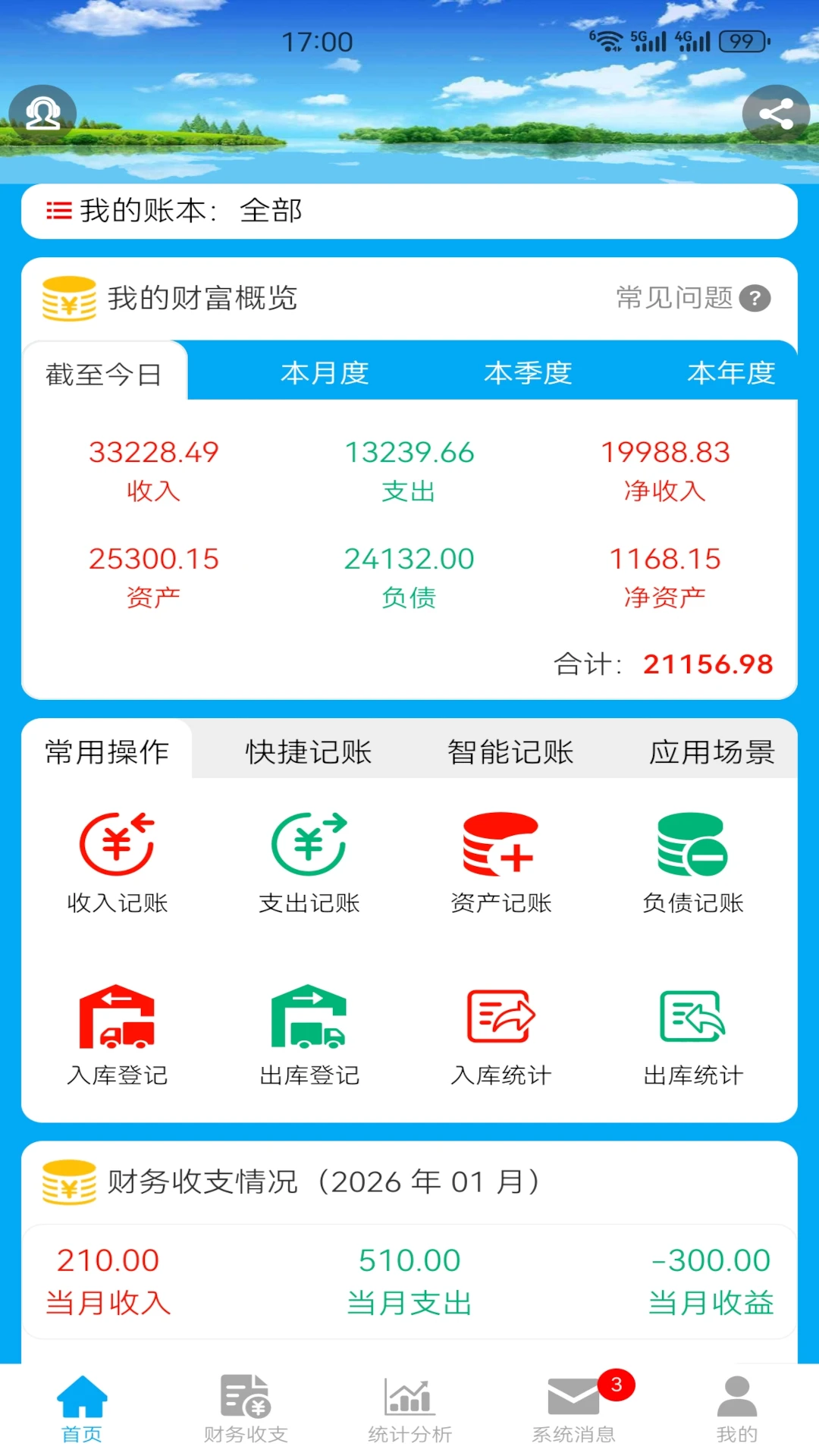The image size is (819, 1456).
Task: Open the customer service avatar icon
Action: pos(43,112)
